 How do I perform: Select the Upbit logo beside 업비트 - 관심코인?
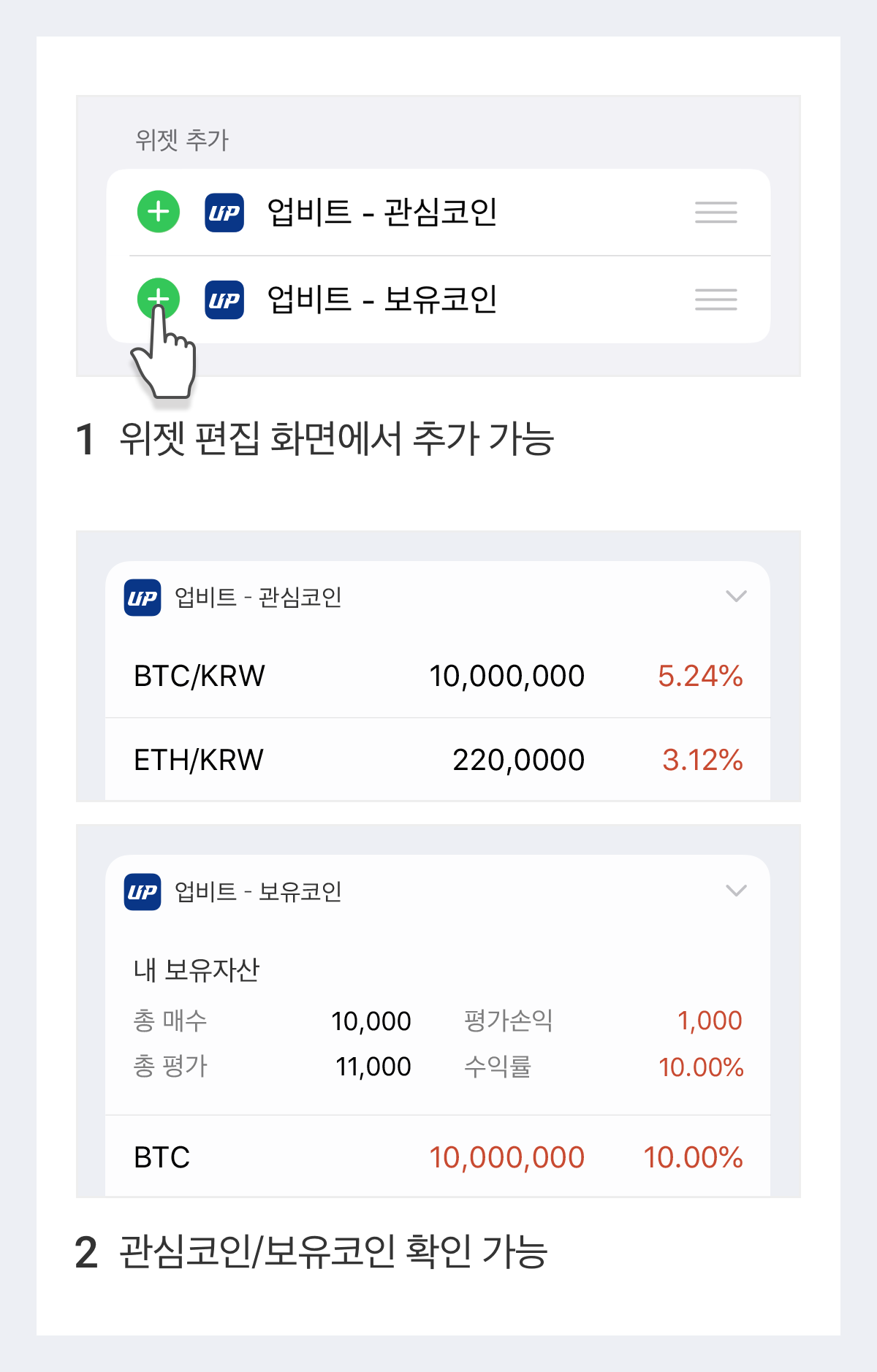(224, 213)
